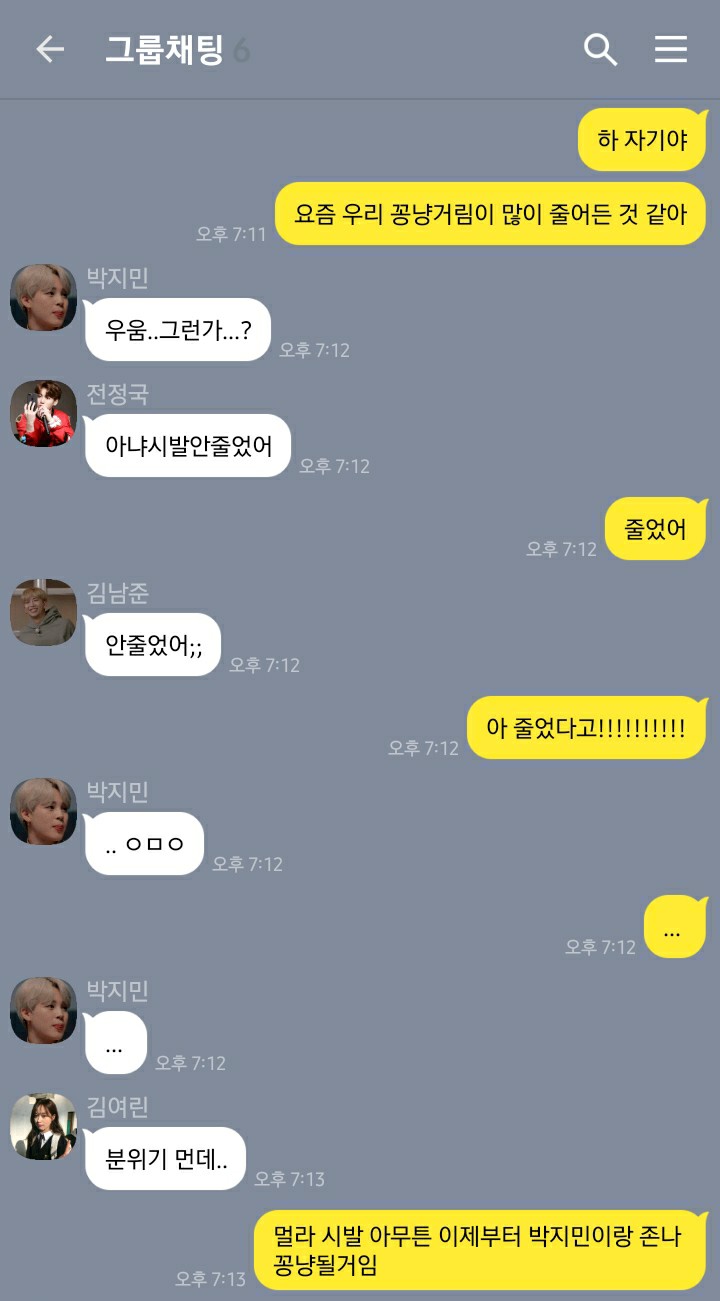The image size is (720, 1301).
Task: Tap 박지민's bottom profile picture
Action: coord(42,1010)
